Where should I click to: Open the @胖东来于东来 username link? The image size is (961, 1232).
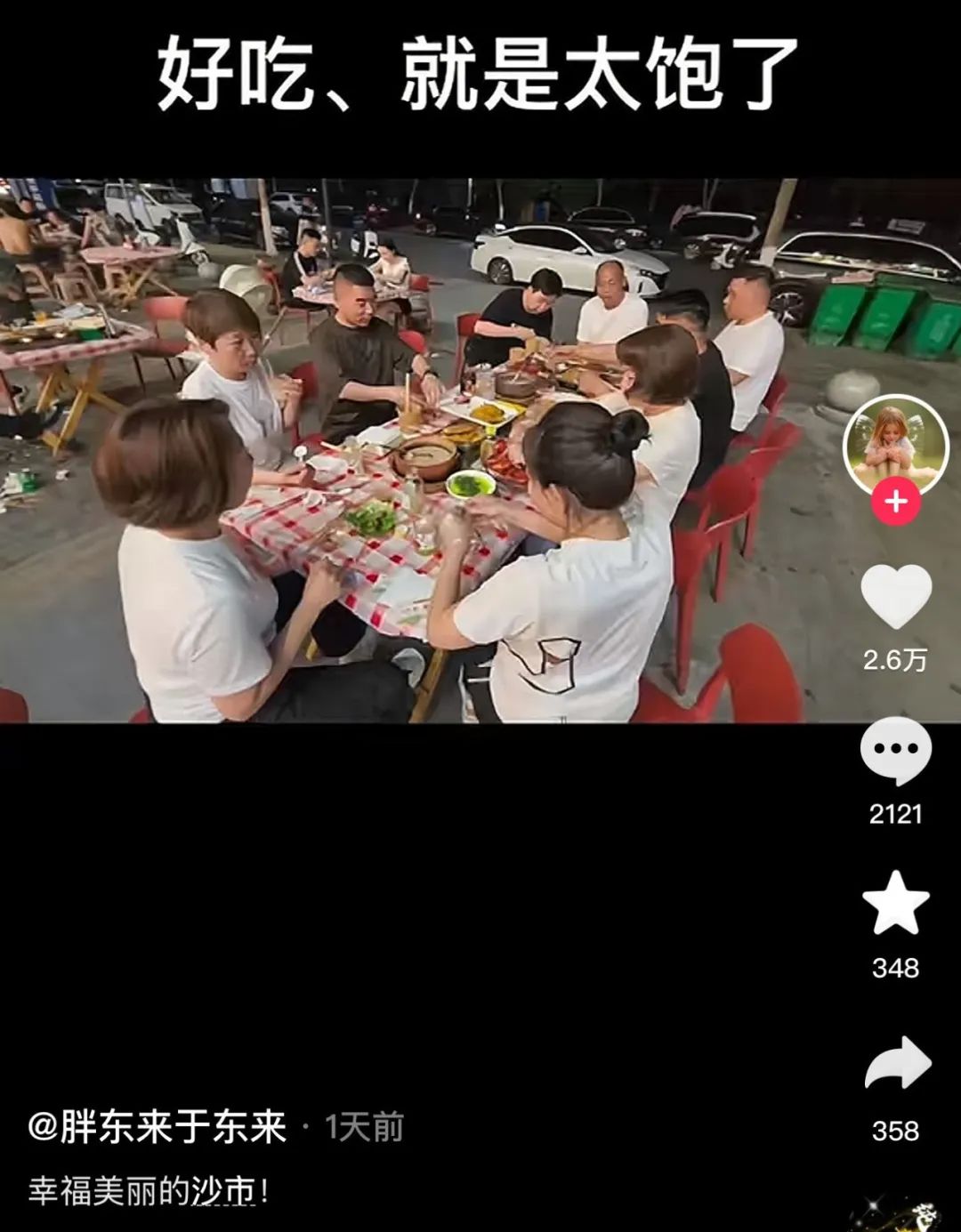[x=157, y=1127]
